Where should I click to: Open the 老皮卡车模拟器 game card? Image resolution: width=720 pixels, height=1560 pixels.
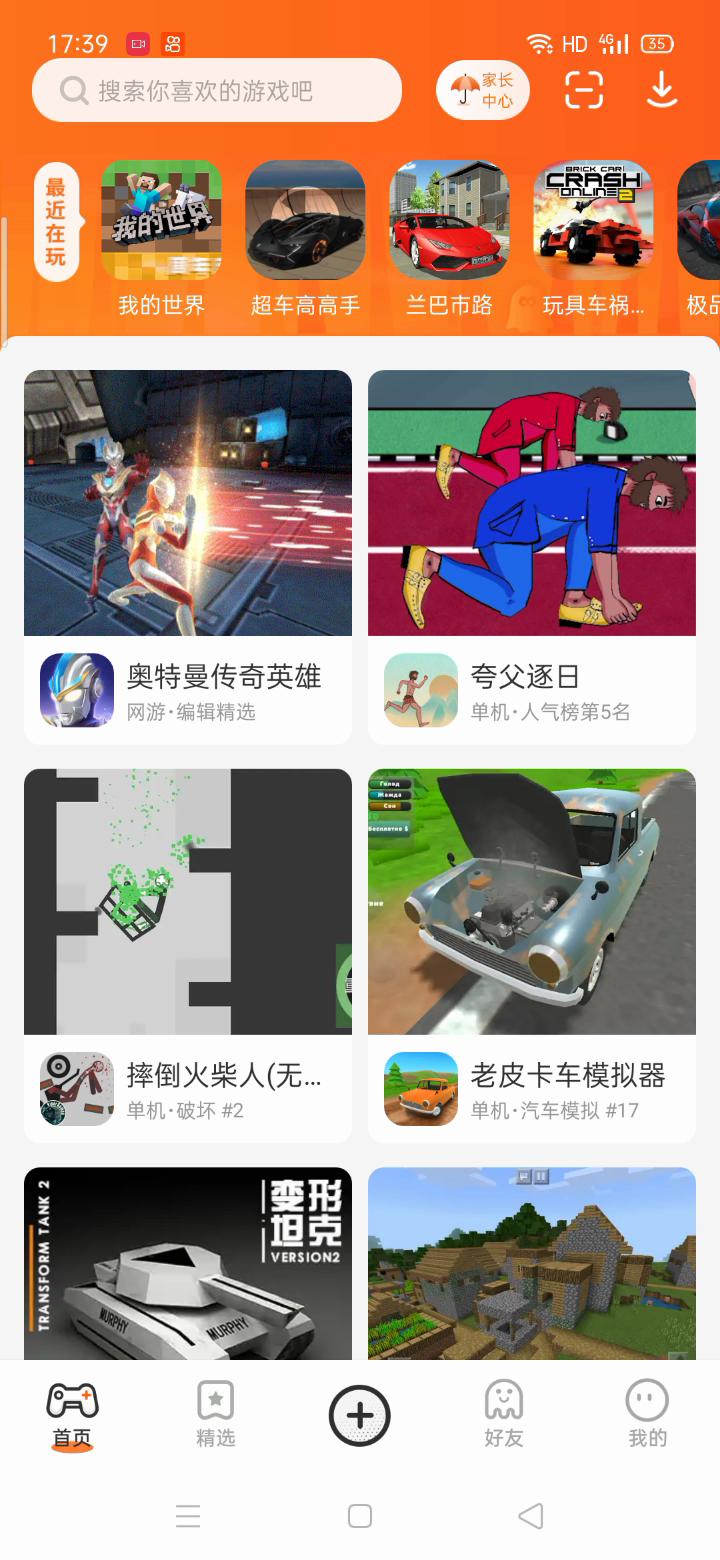tap(532, 954)
